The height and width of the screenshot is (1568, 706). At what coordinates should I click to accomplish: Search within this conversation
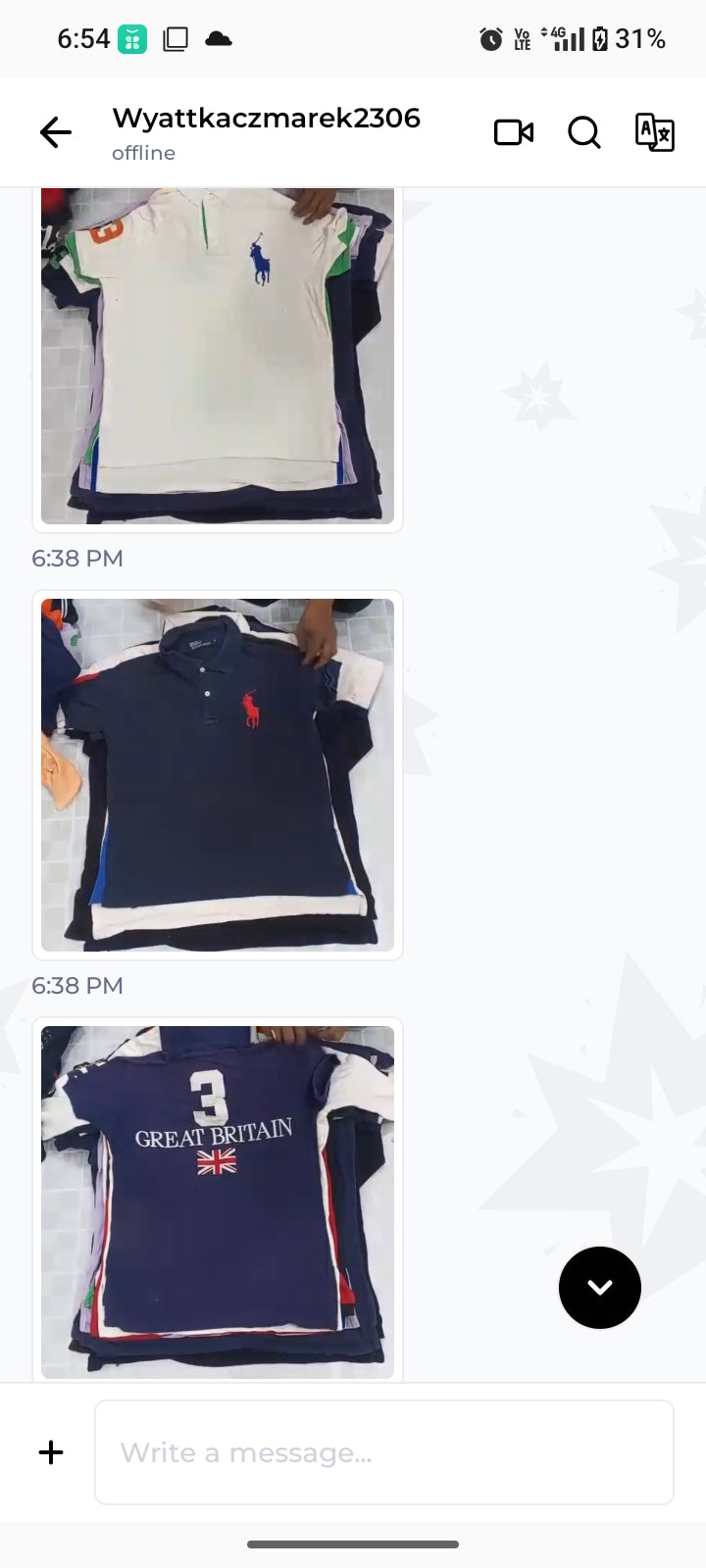click(584, 132)
